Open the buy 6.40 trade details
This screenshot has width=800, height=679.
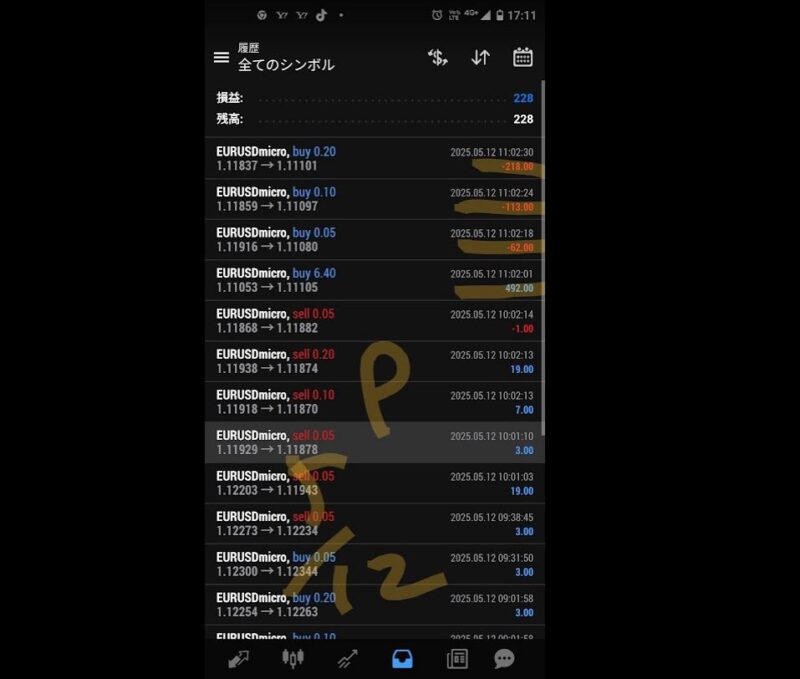tap(374, 280)
